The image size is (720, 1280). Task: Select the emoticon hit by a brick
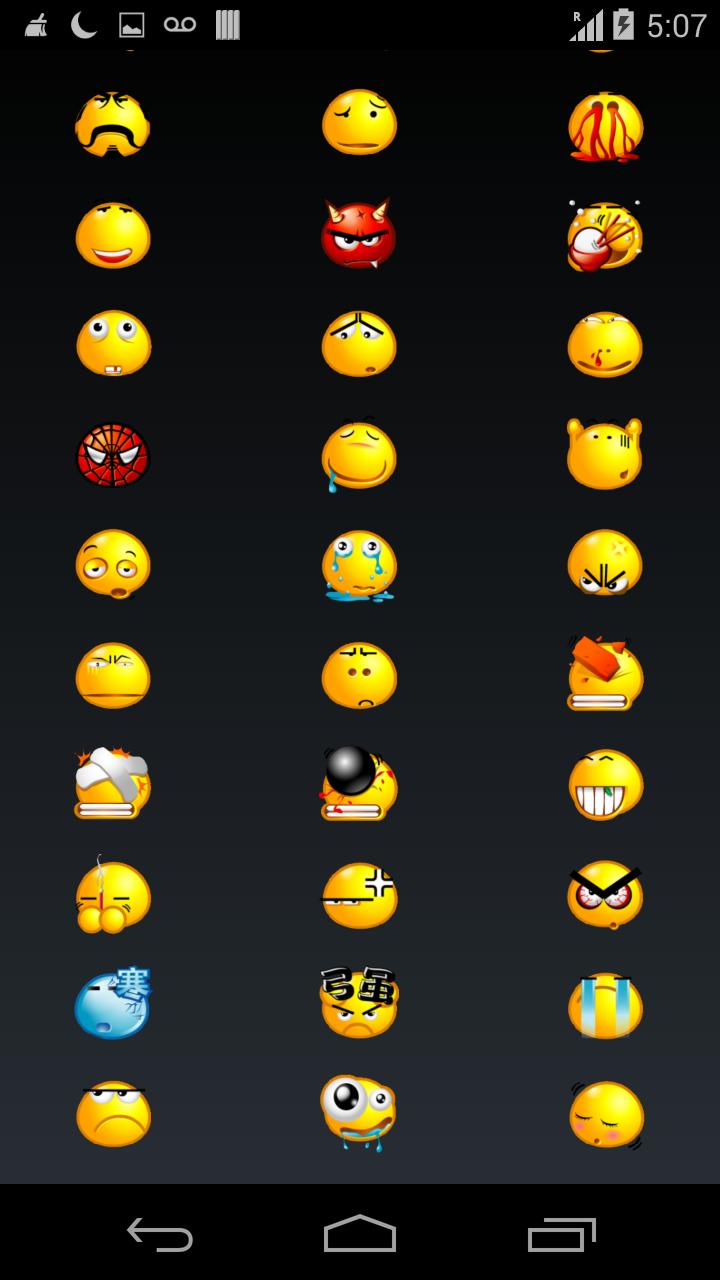(605, 674)
